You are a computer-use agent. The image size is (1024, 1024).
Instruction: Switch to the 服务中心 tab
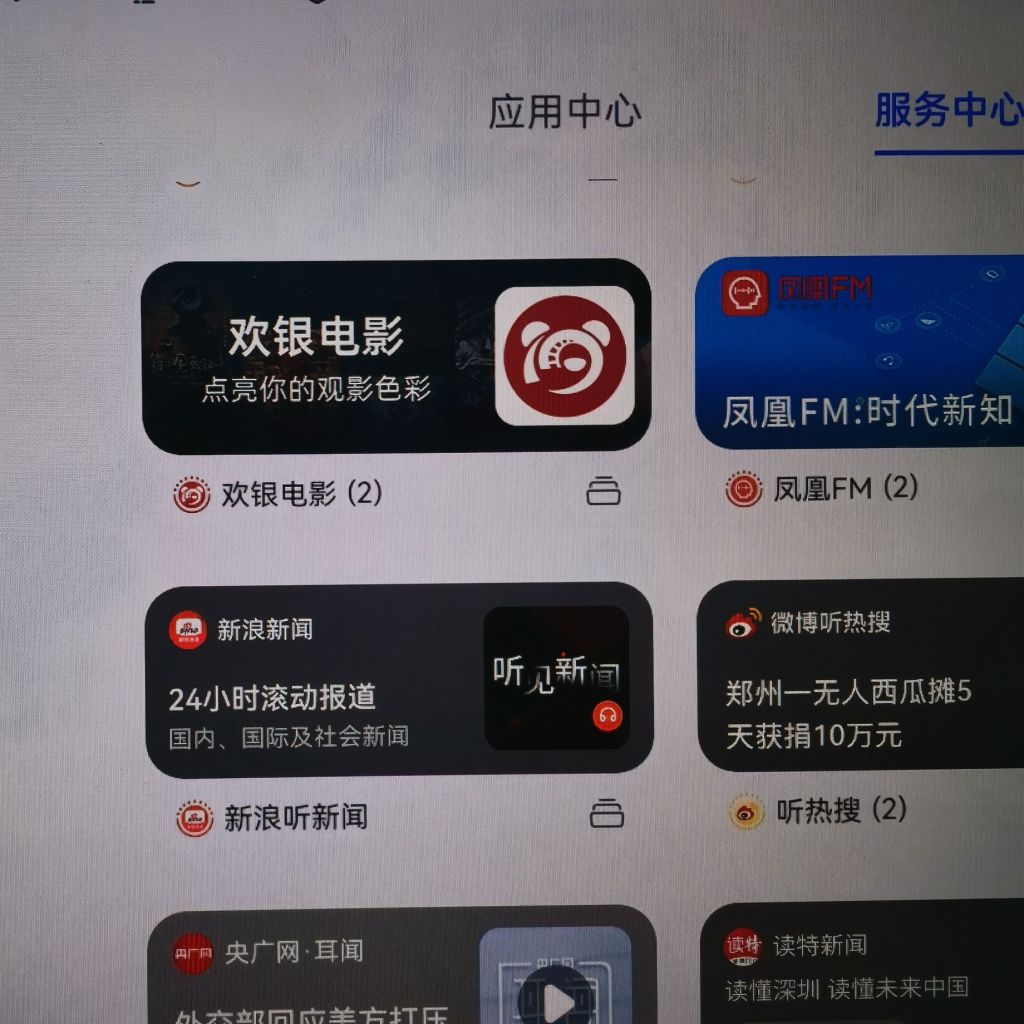(x=948, y=110)
